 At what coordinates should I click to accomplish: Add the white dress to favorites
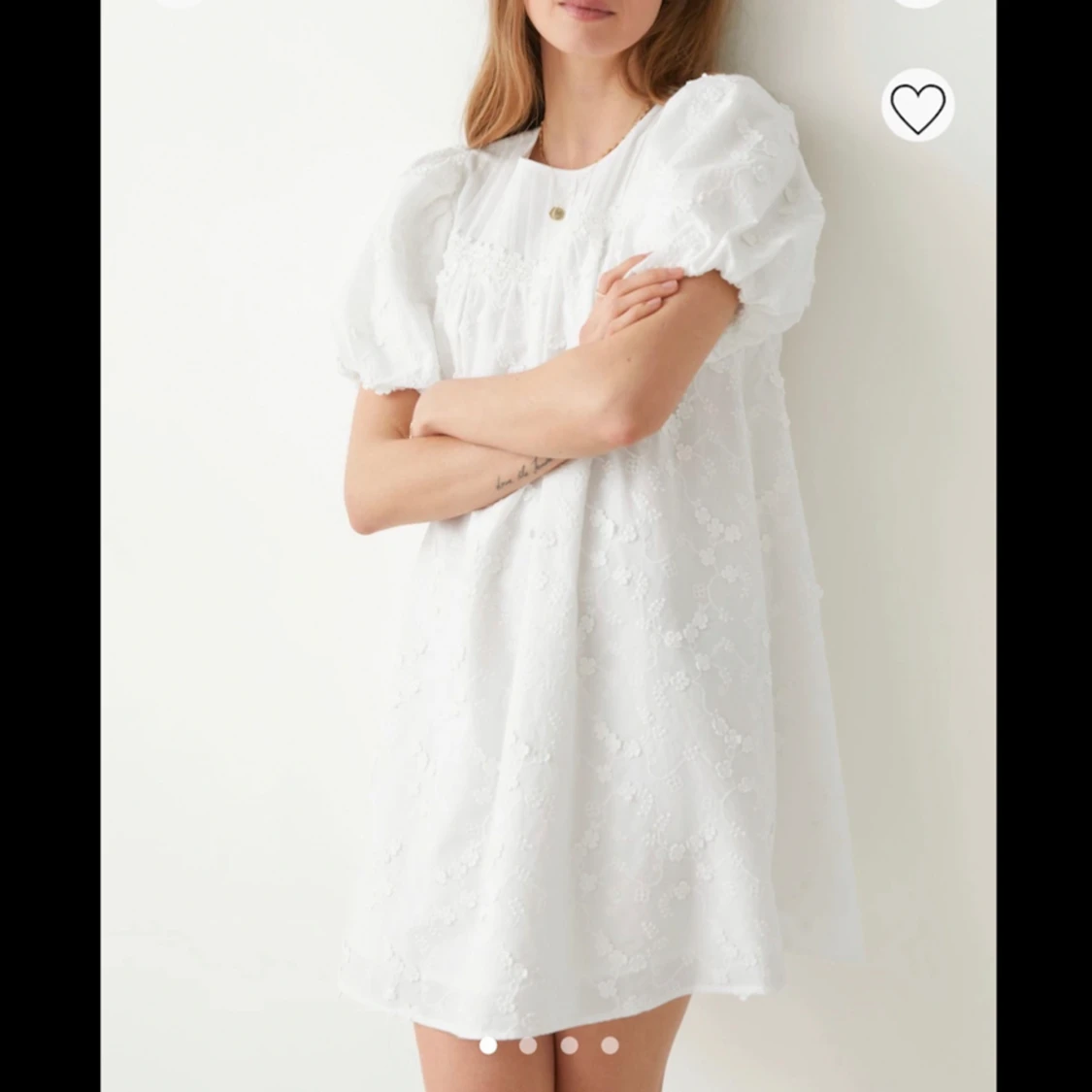tap(917, 106)
